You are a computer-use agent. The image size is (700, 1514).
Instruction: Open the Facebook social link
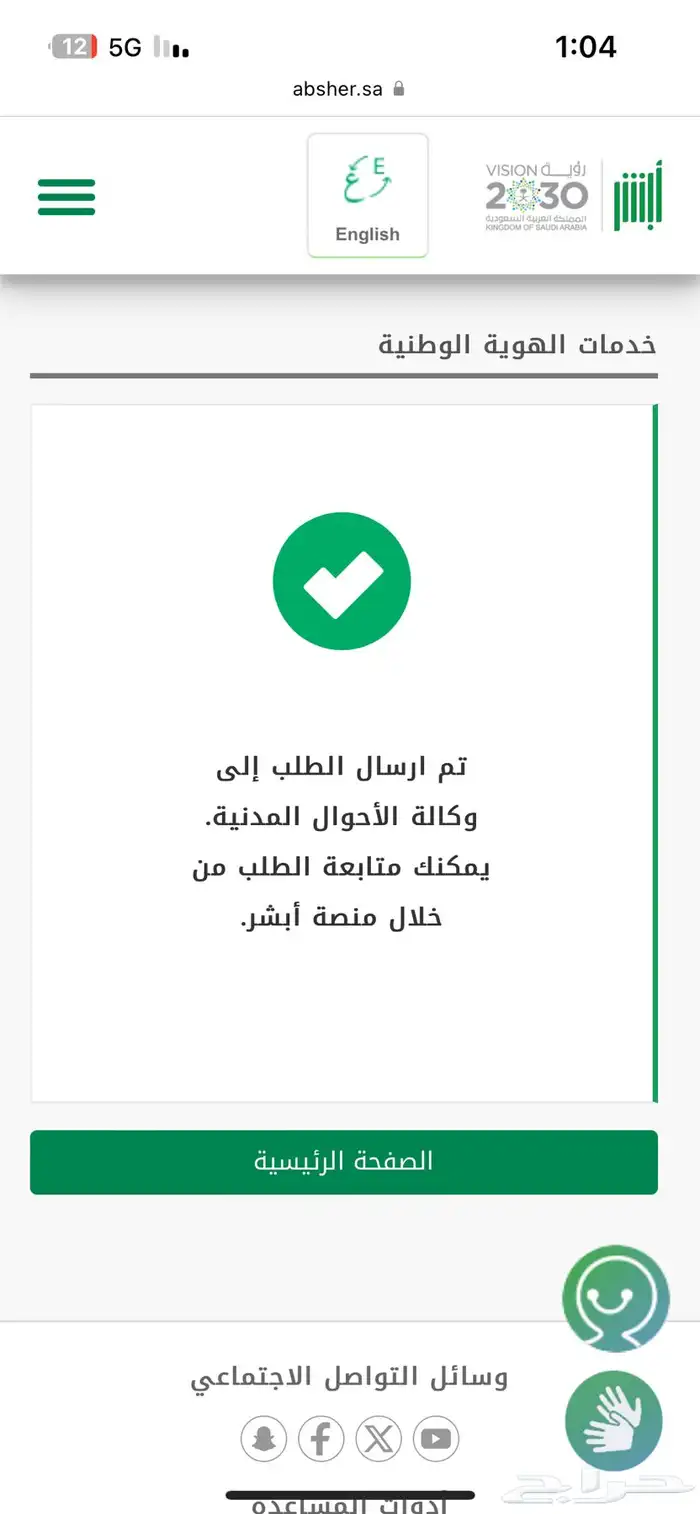pyautogui.click(x=321, y=1439)
